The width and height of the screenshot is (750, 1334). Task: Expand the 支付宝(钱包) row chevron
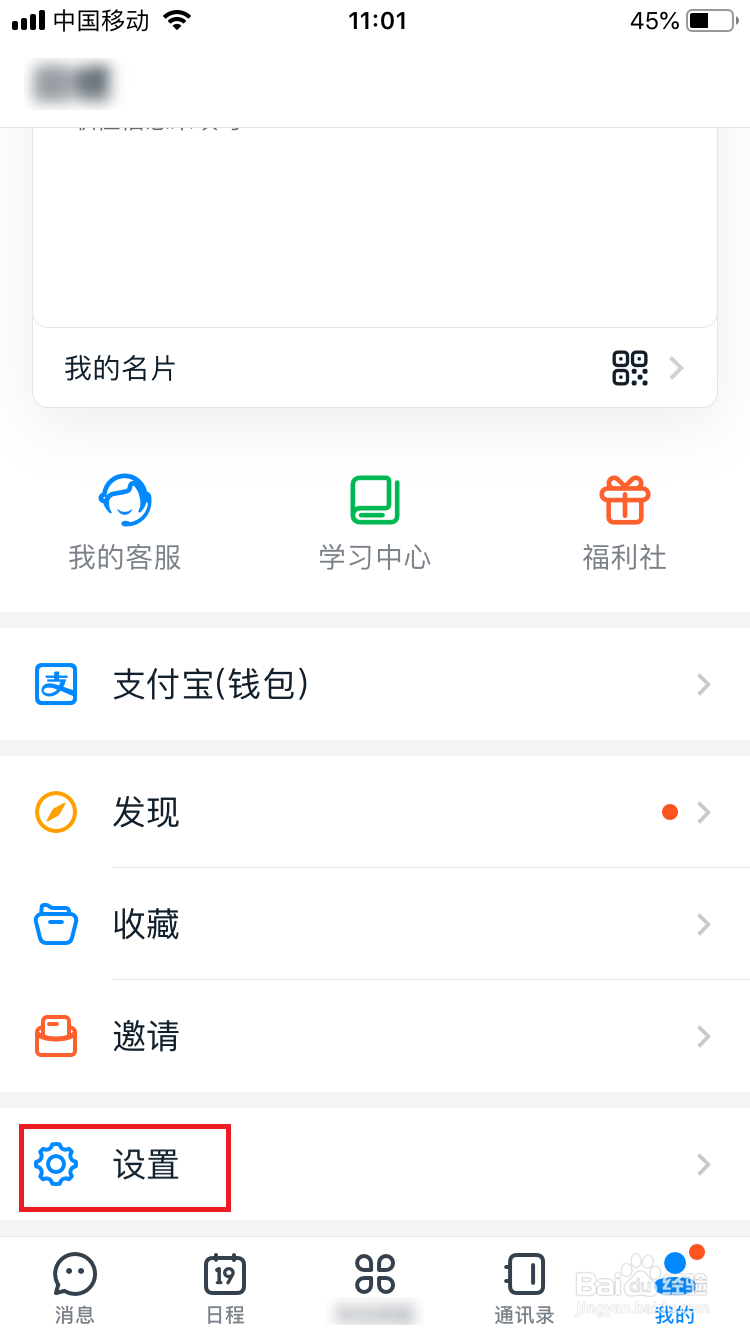[703, 684]
